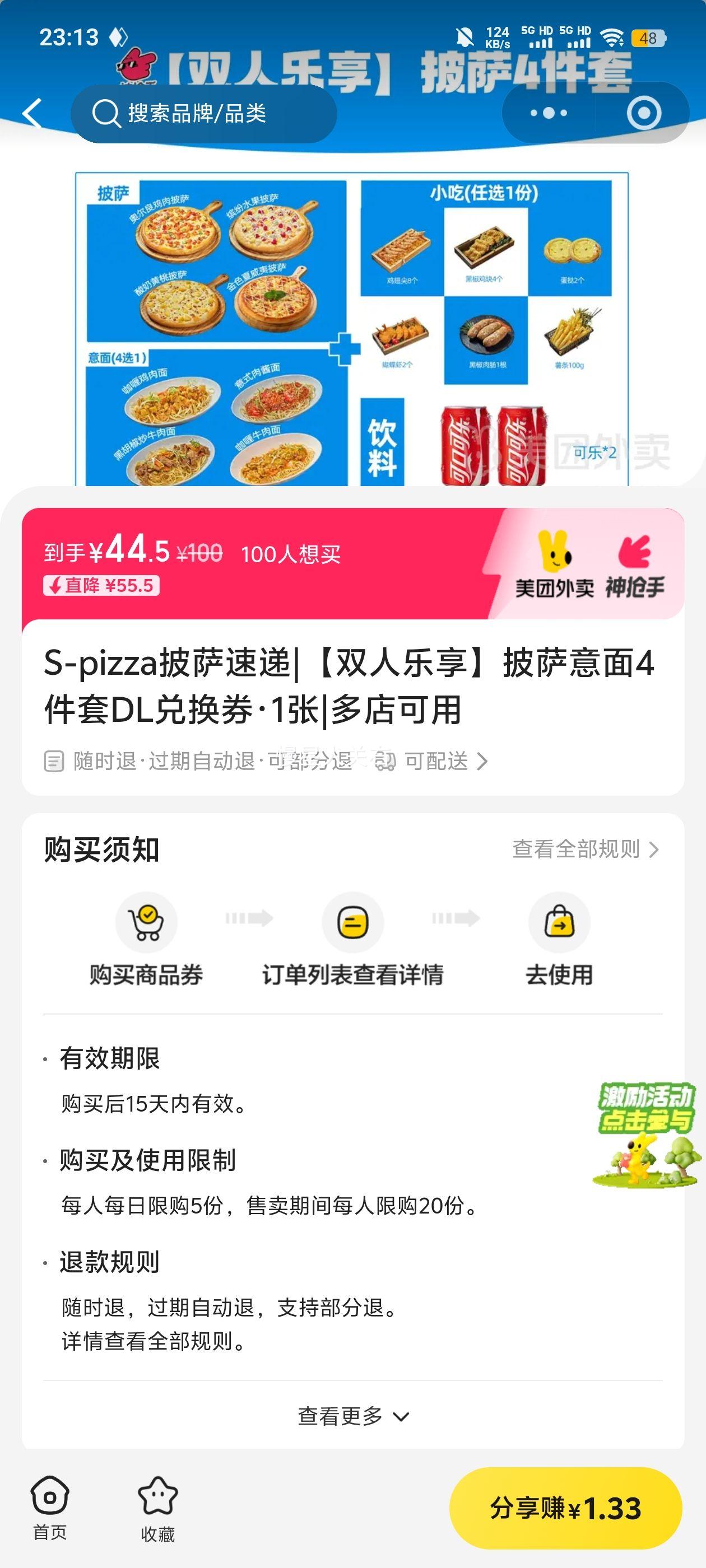Select the shopping cart 购买商品券 icon
Screen dimensions: 706x1568
(x=146, y=922)
